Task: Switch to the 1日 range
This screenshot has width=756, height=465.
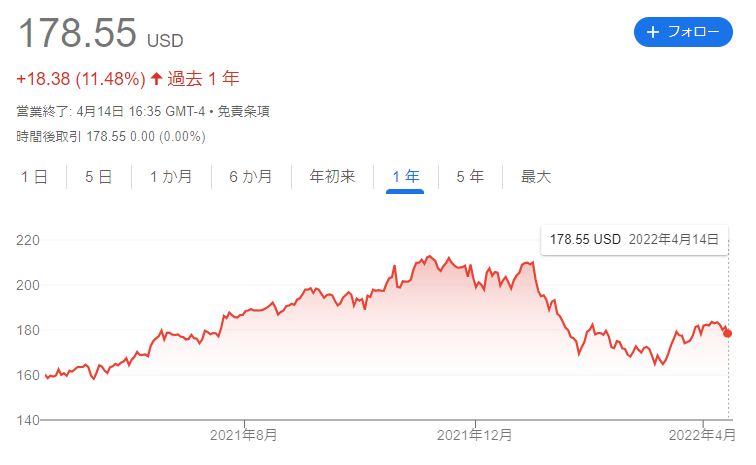Action: (x=35, y=177)
